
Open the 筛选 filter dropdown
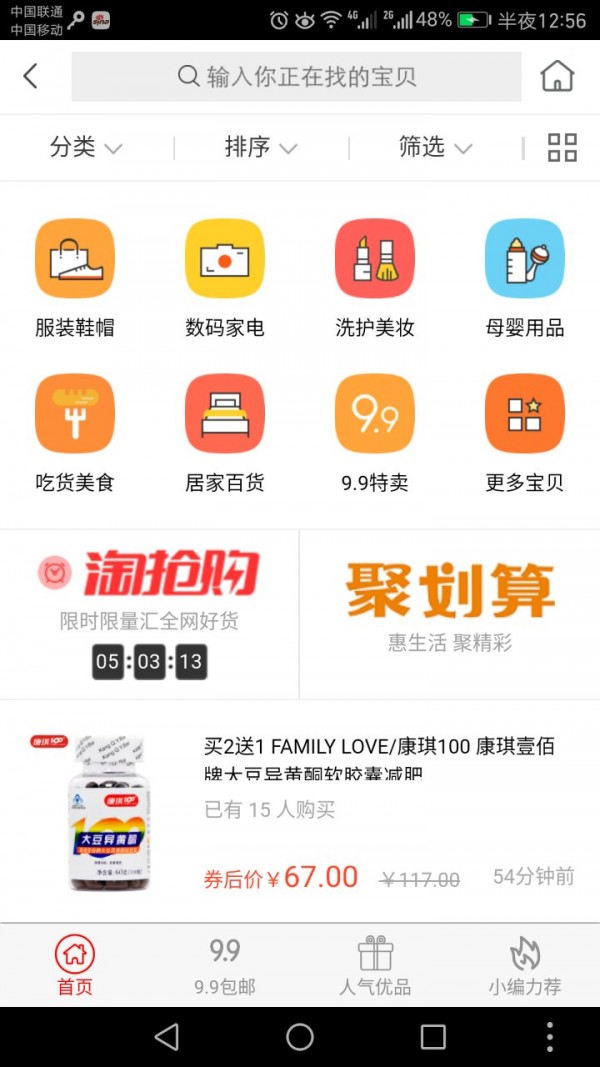pos(435,148)
